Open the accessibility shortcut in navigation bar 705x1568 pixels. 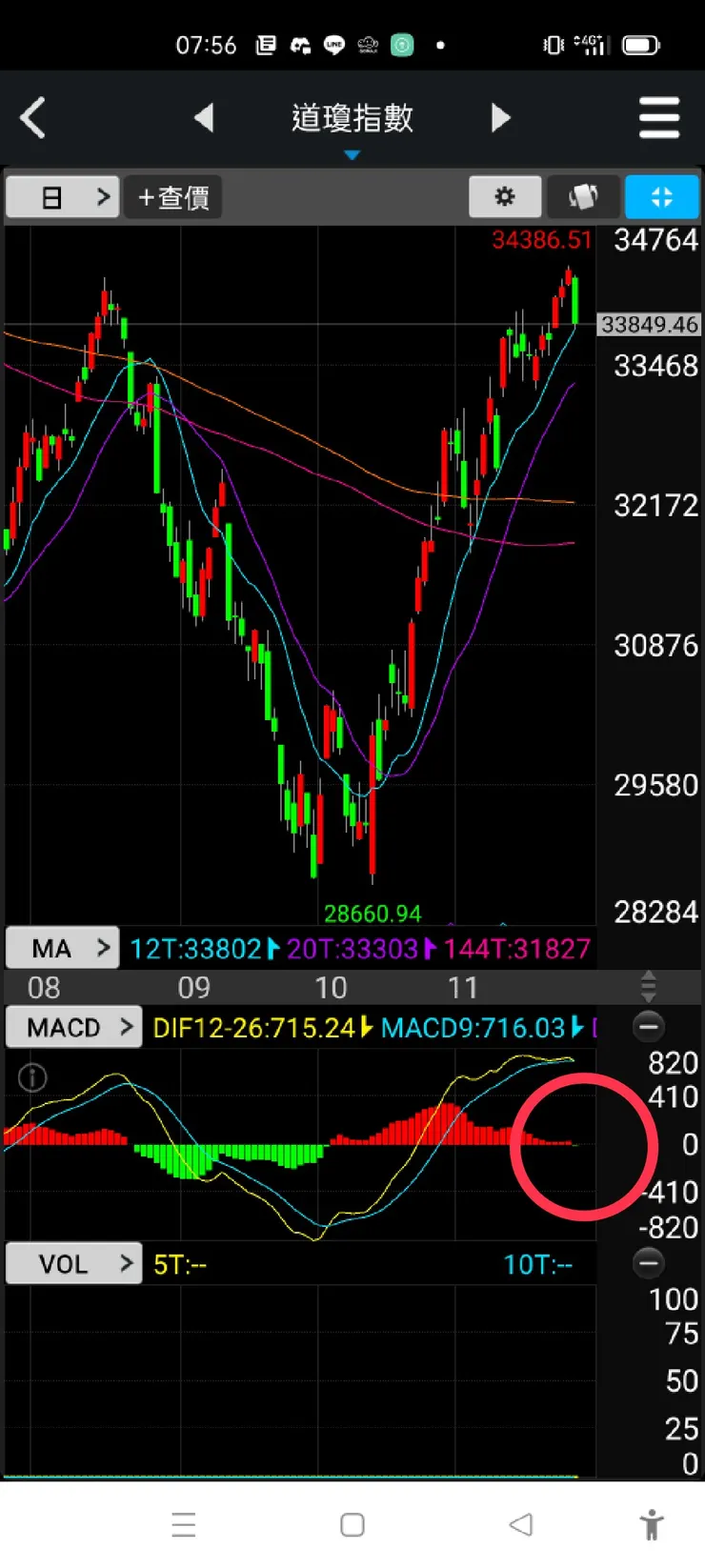click(652, 1524)
